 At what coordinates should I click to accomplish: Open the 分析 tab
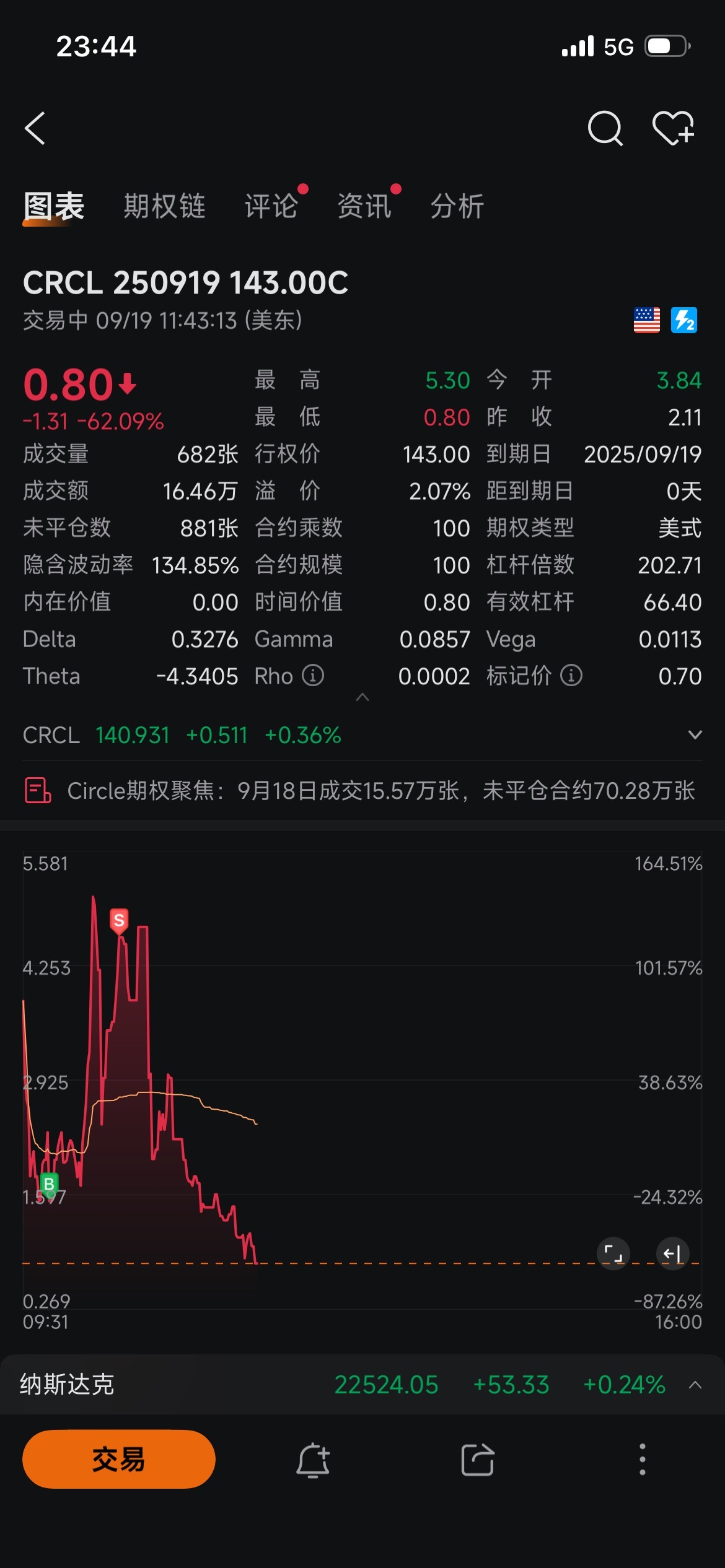point(457,206)
